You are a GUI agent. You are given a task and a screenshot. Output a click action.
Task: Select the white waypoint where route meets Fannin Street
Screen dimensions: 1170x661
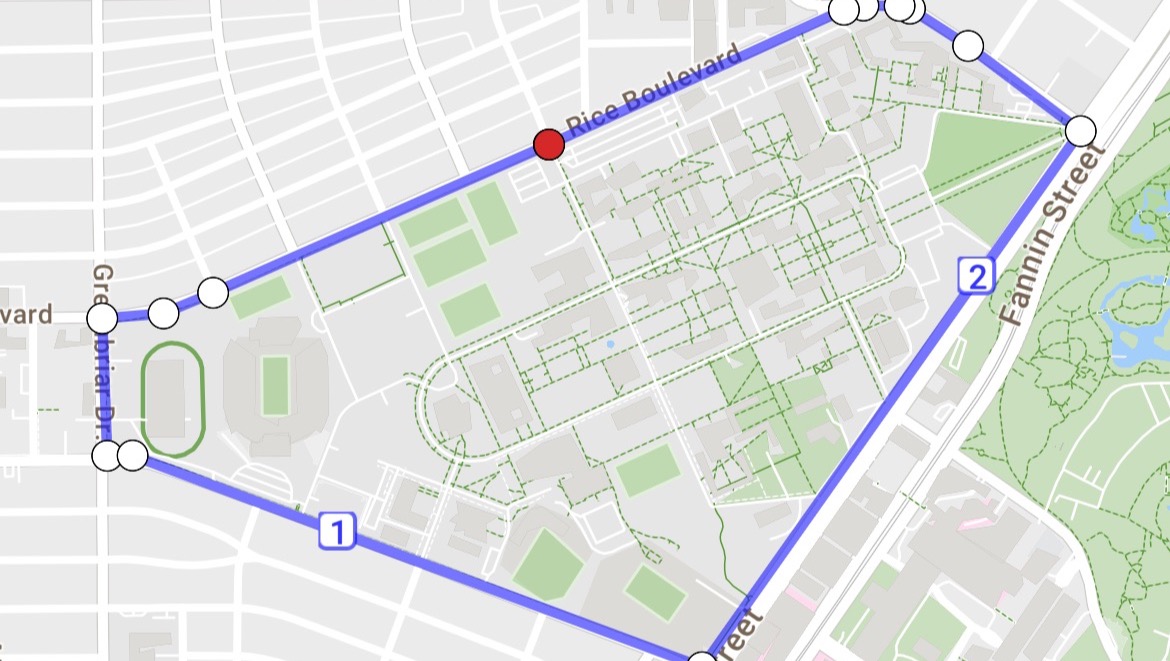pos(1081,131)
